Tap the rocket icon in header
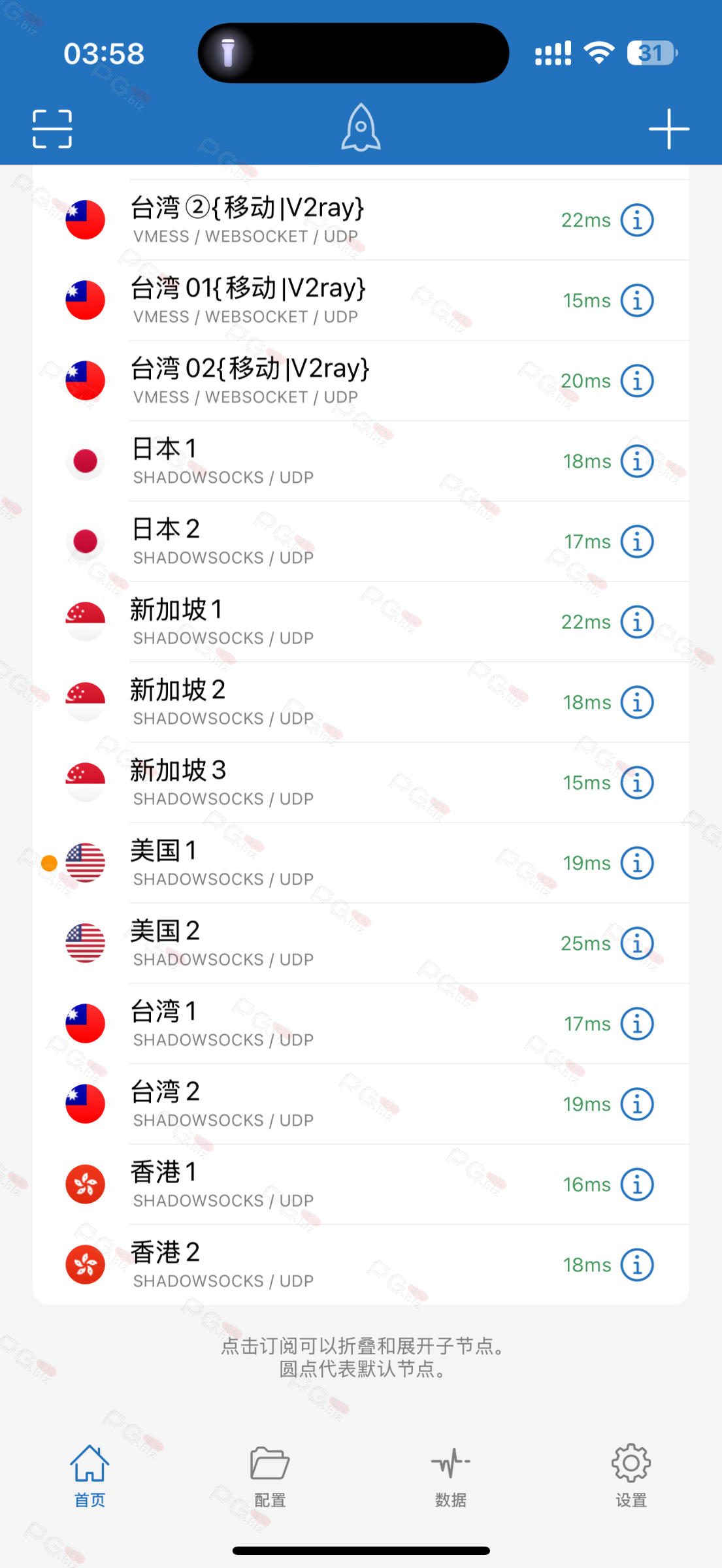Image resolution: width=722 pixels, height=1568 pixels. 361,128
